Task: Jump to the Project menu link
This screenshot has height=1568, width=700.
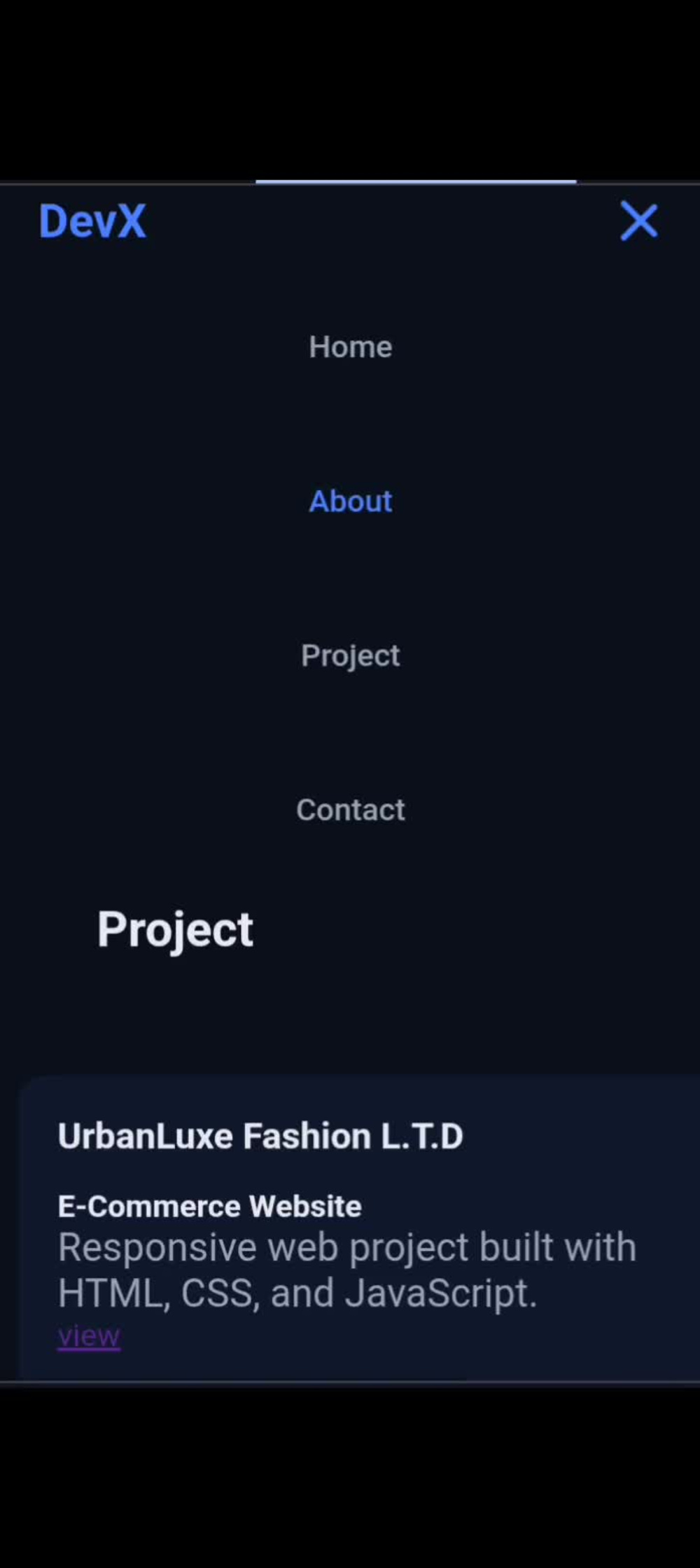Action: (x=350, y=656)
